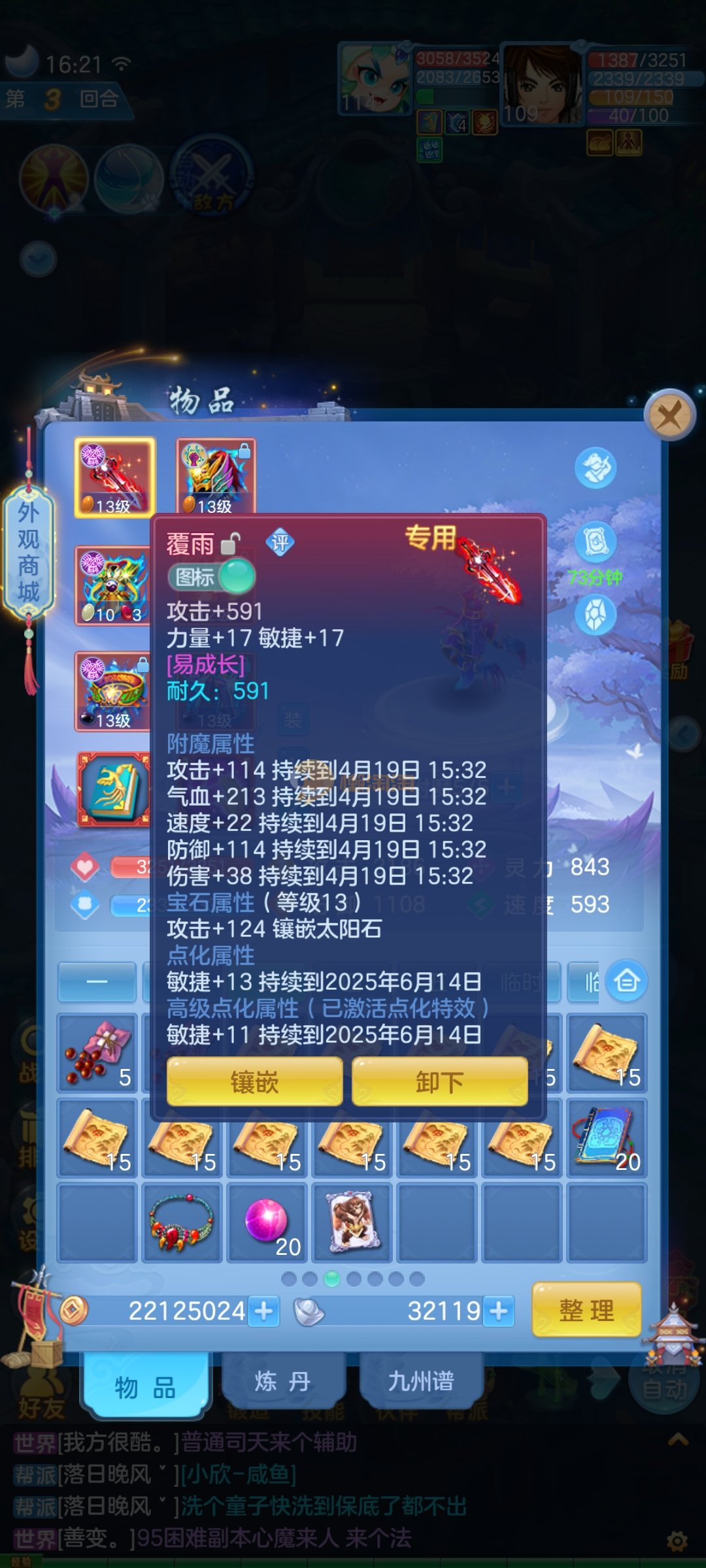Select the equipped blue scorpion skill book

coord(114,789)
